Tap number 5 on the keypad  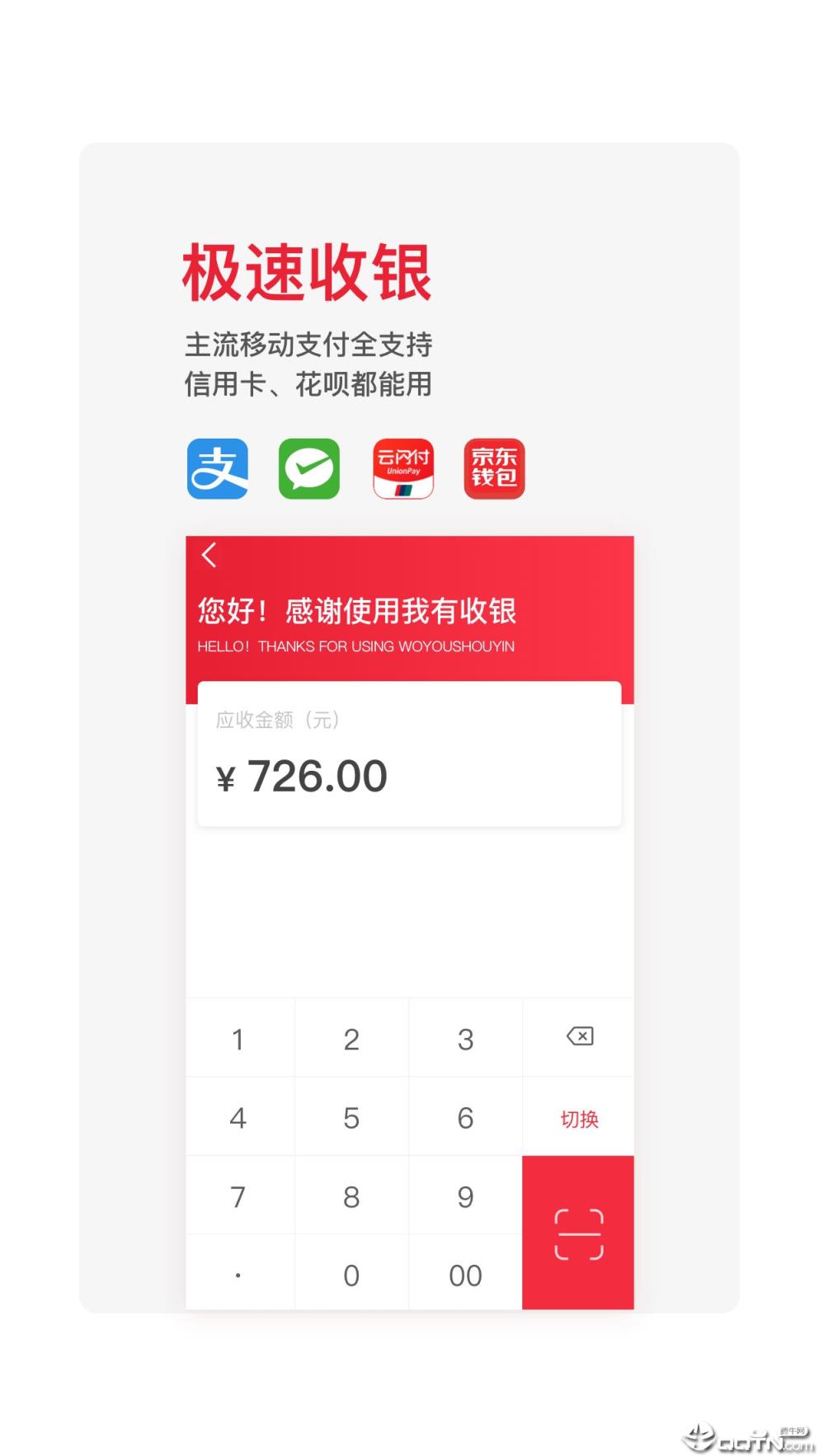tap(351, 1118)
